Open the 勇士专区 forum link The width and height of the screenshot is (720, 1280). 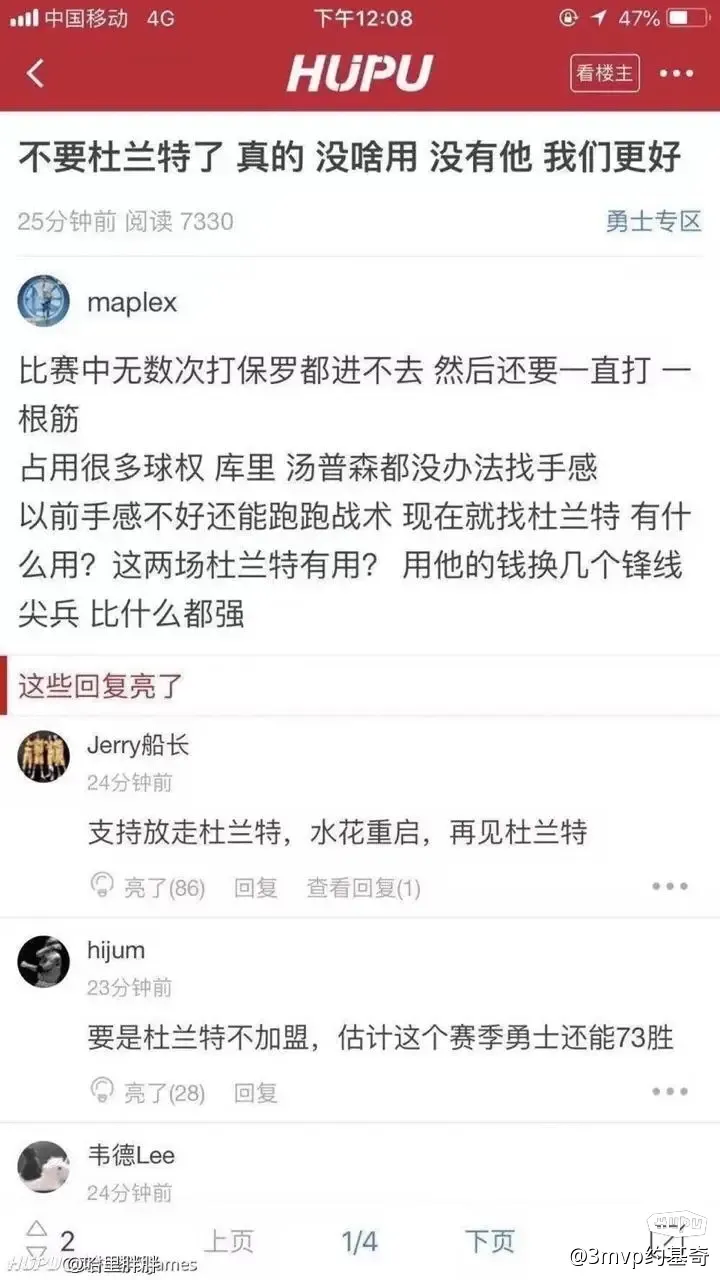coord(653,221)
